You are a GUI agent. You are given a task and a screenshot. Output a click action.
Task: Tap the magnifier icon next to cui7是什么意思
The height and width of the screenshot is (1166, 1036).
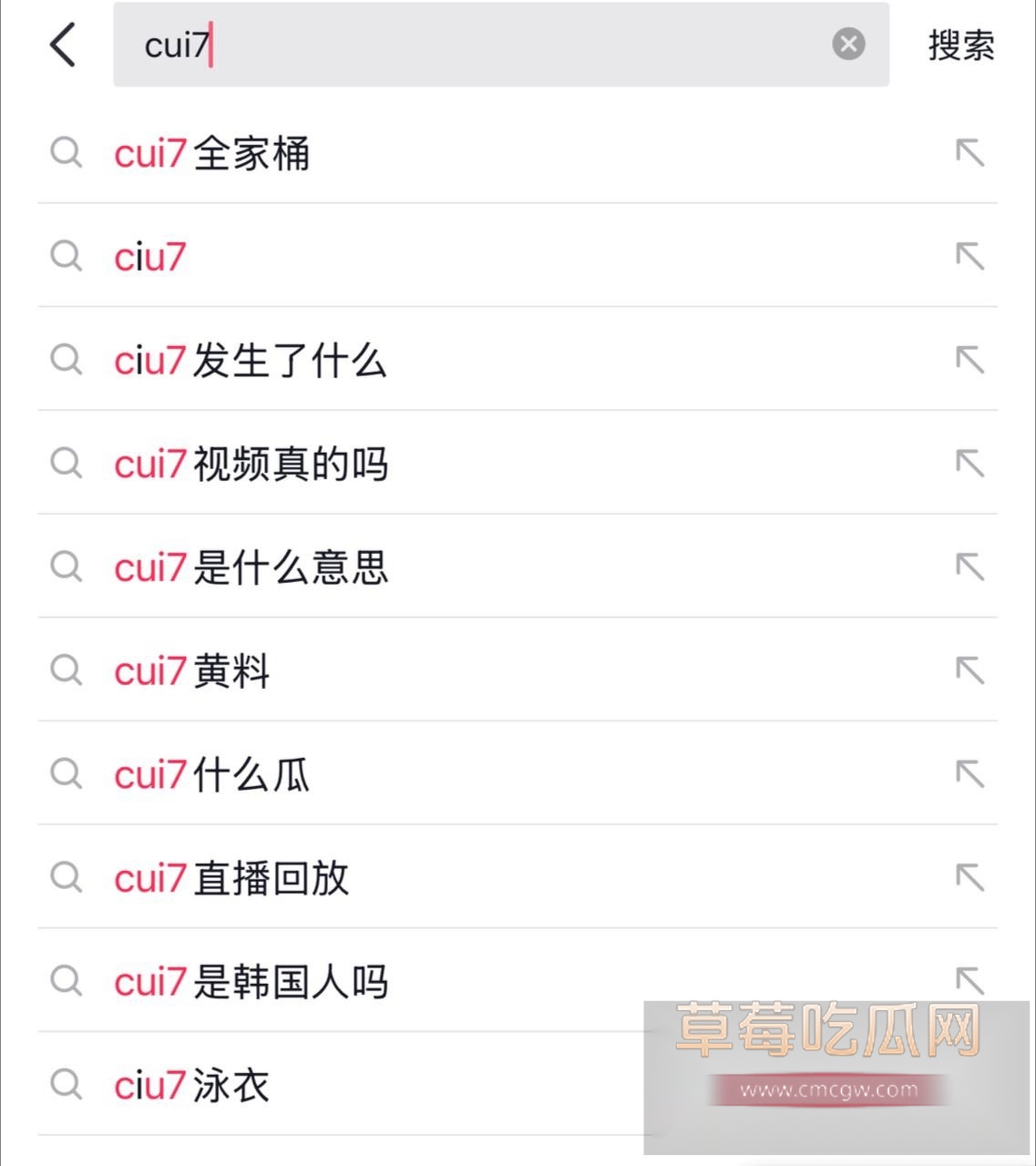[65, 568]
